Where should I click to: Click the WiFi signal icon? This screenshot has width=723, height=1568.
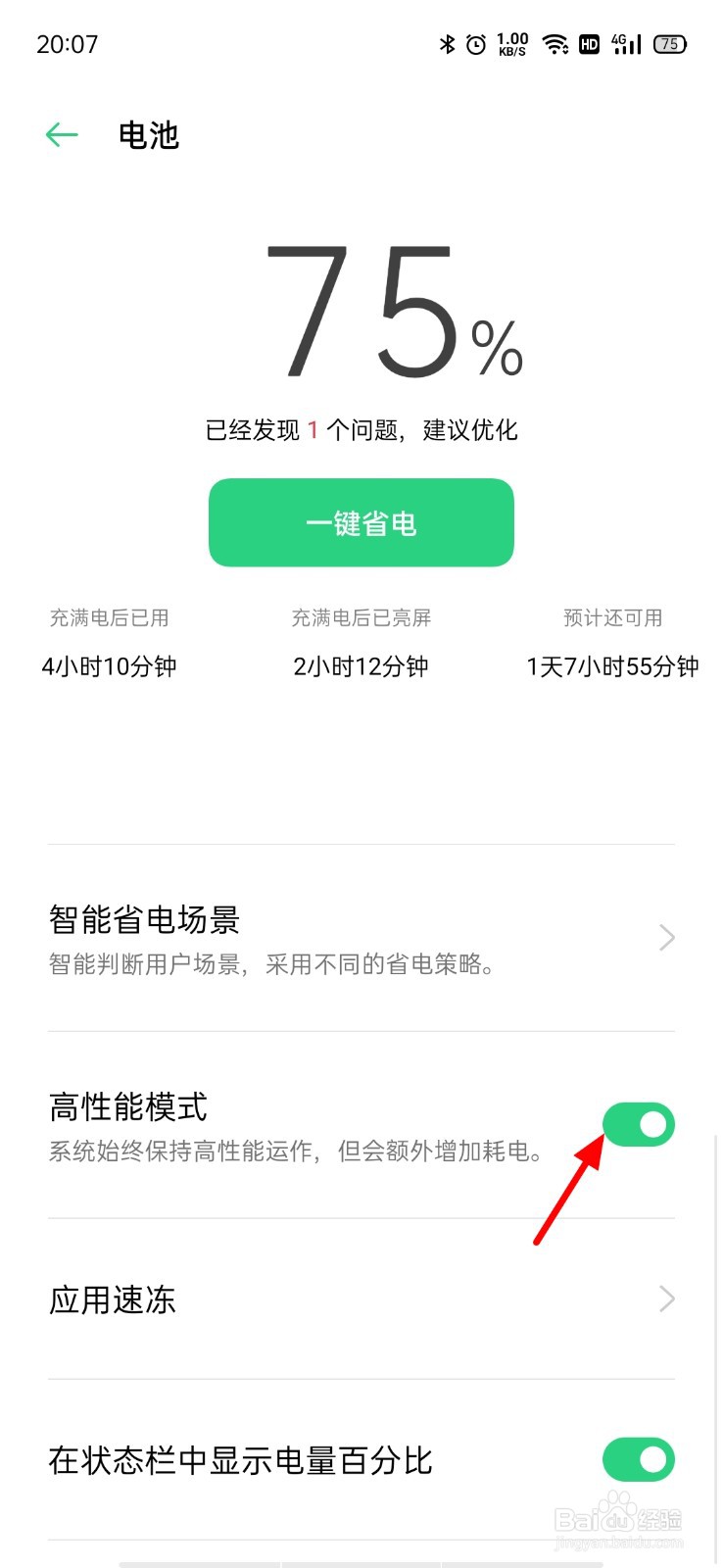pos(555,43)
